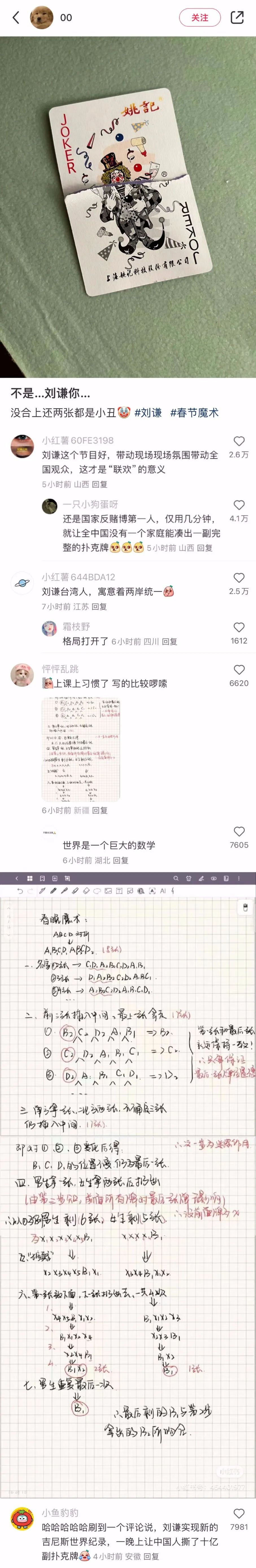Reply to 小鱼豹豹's comment

tap(151, 1556)
